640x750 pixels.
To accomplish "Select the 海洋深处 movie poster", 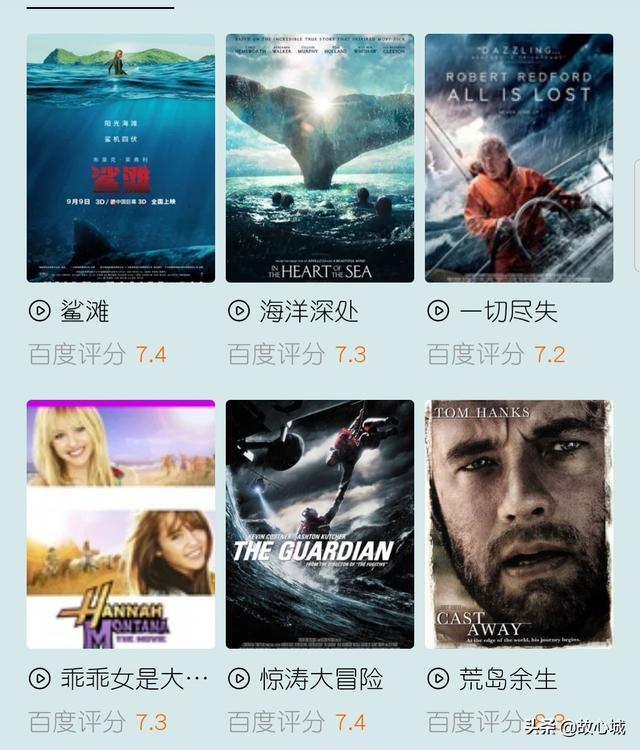I will 319,158.
